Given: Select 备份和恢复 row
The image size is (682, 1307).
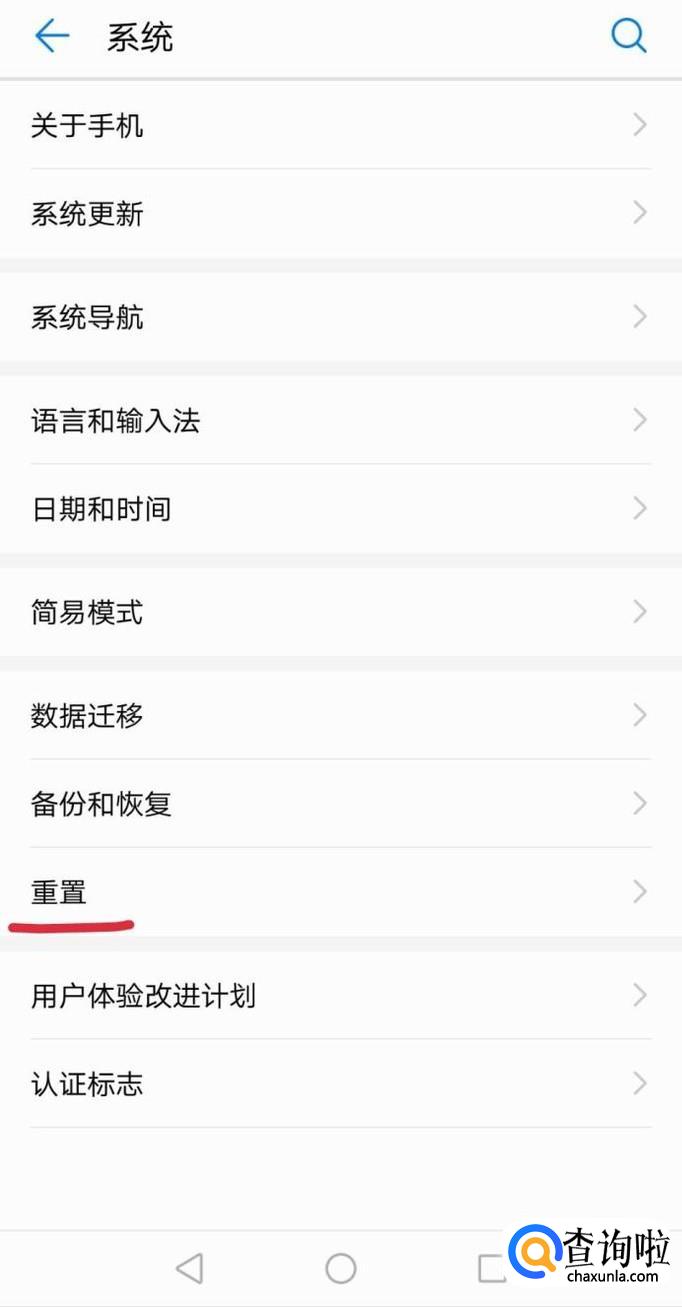Looking at the screenshot, I should pyautogui.click(x=340, y=803).
